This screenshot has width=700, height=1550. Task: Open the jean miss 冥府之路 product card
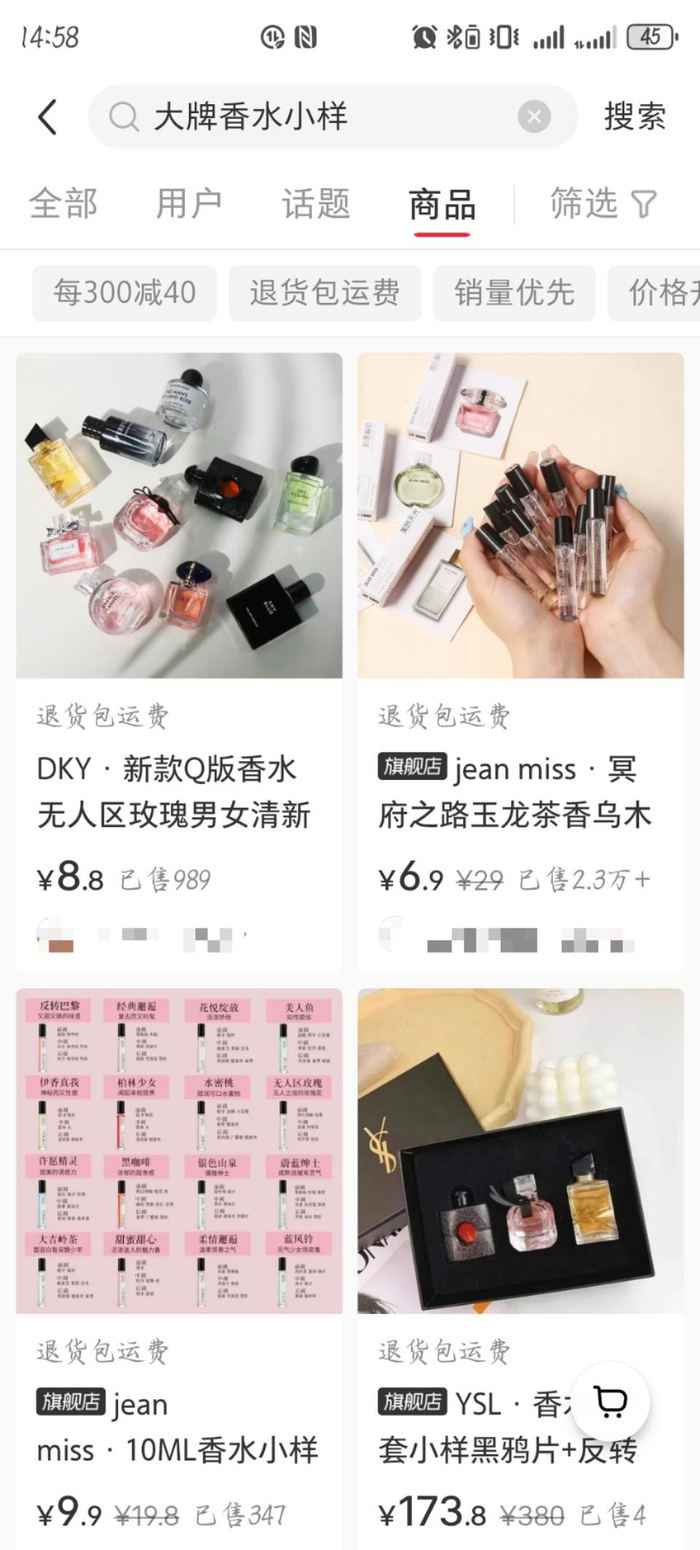[521, 660]
